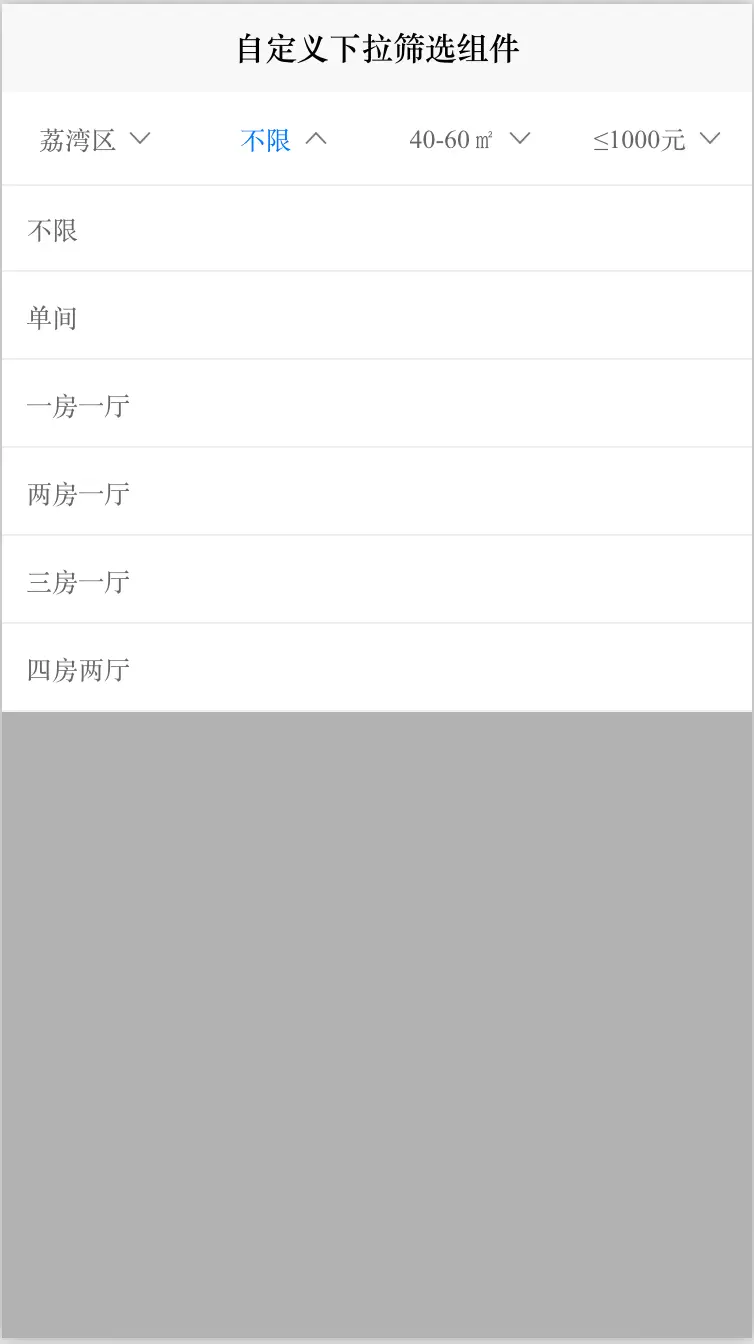Open the 荔湾区 district dropdown

(x=95, y=140)
